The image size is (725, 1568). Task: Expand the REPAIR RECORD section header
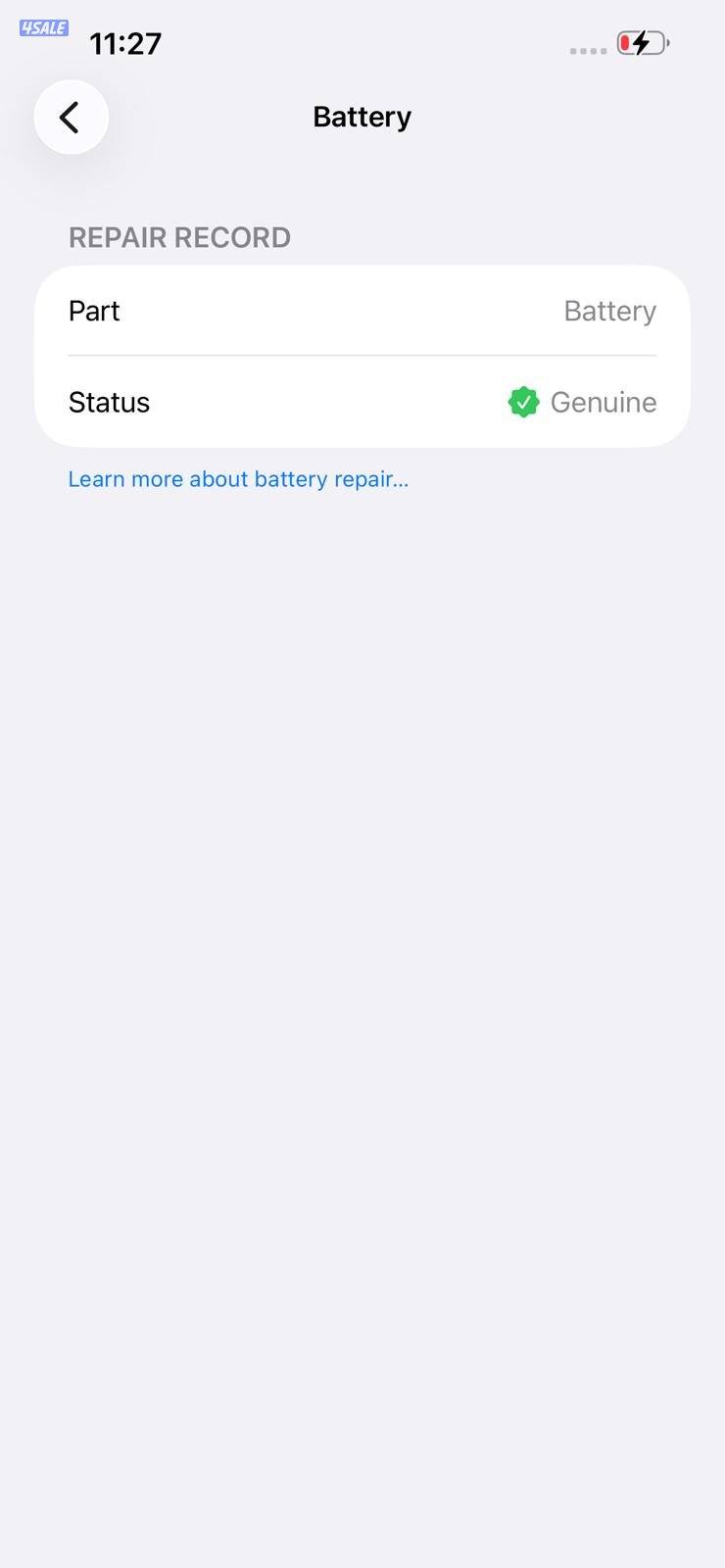coord(179,236)
